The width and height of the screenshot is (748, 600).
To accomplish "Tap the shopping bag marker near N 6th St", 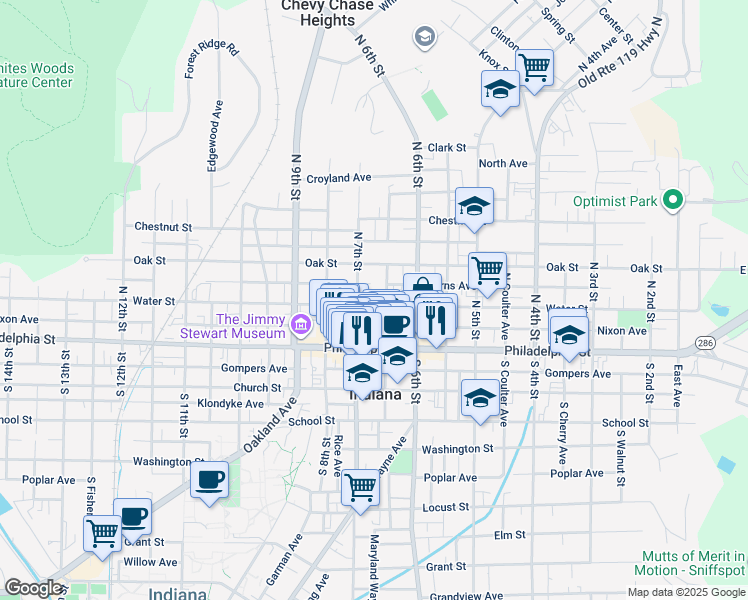I will point(422,283).
